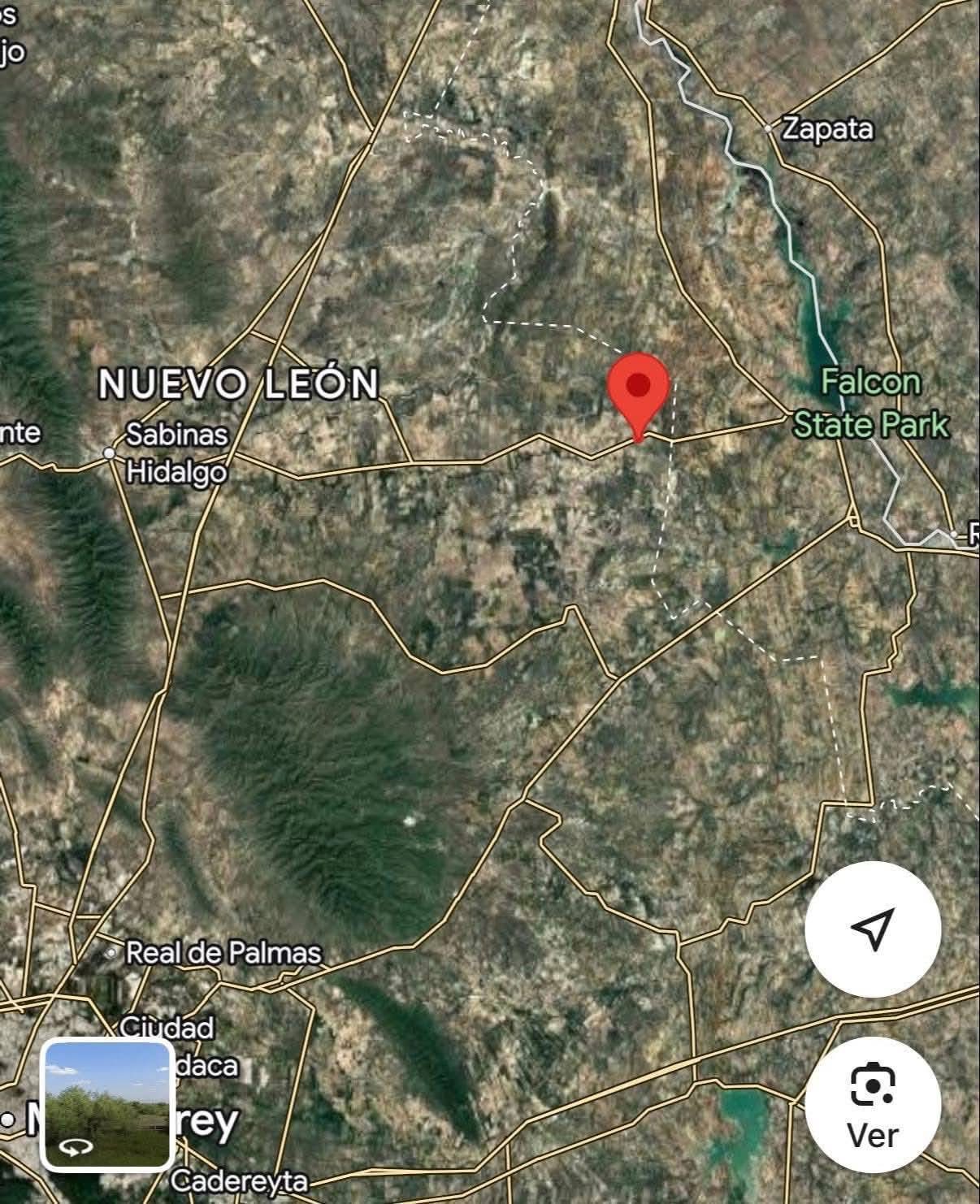This screenshot has height=1204, width=980.
Task: Center map on my current location
Action: 873,929
